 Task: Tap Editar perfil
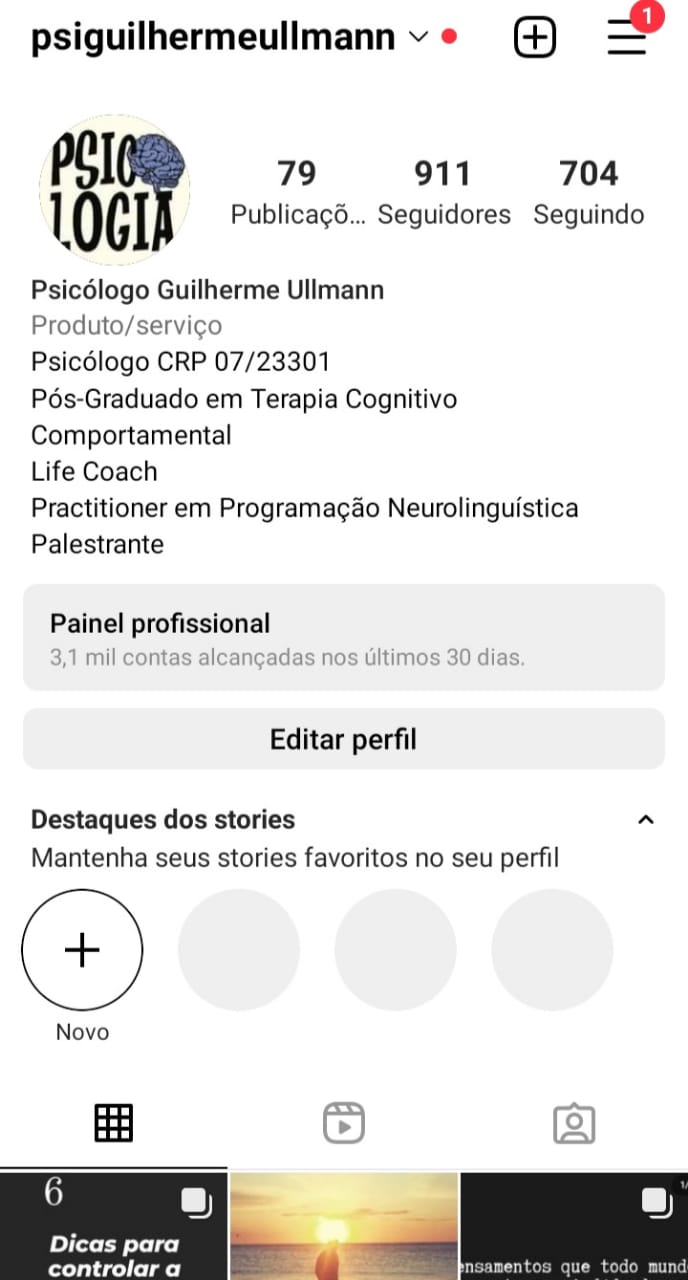click(x=344, y=740)
